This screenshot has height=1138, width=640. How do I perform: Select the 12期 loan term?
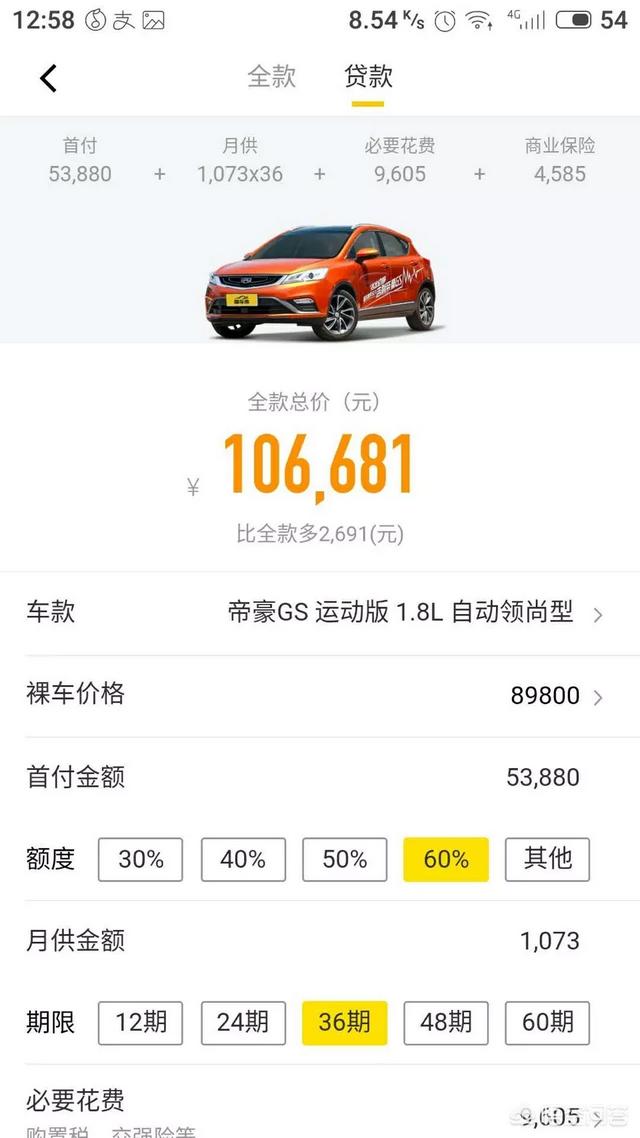[x=140, y=1022]
